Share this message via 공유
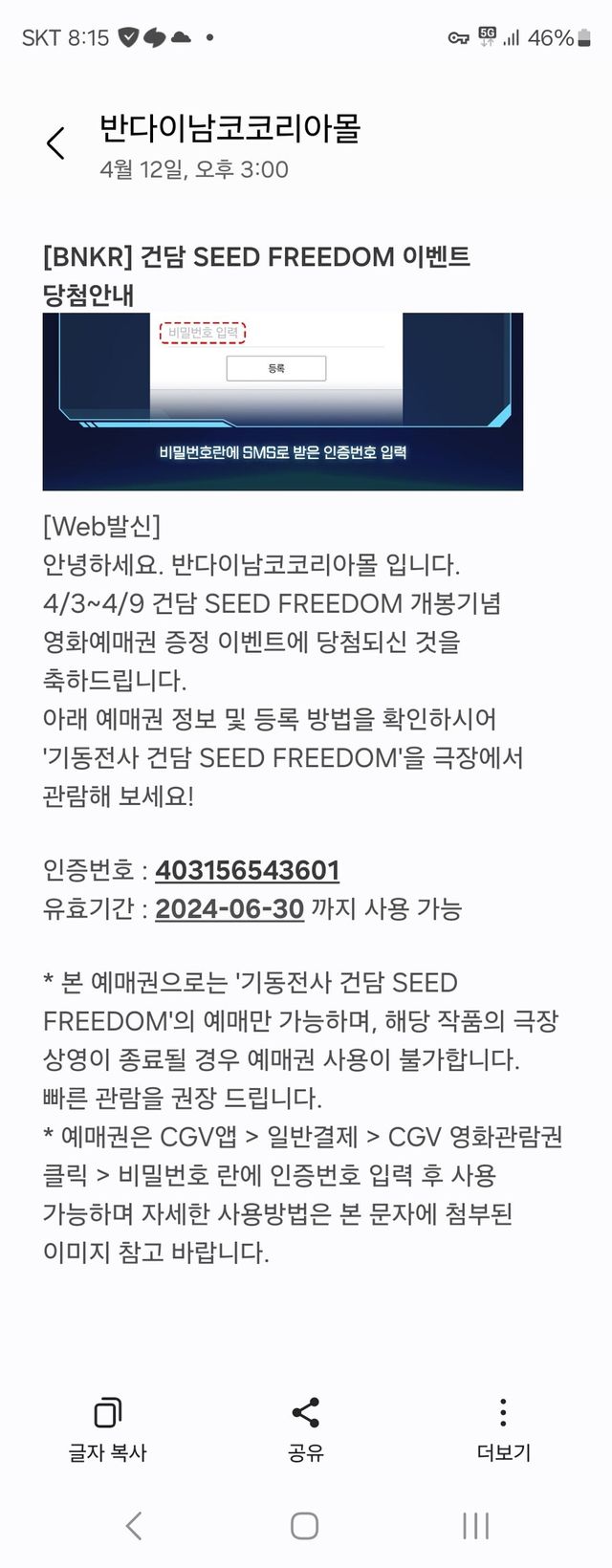Image resolution: width=612 pixels, height=1568 pixels. tap(305, 1428)
